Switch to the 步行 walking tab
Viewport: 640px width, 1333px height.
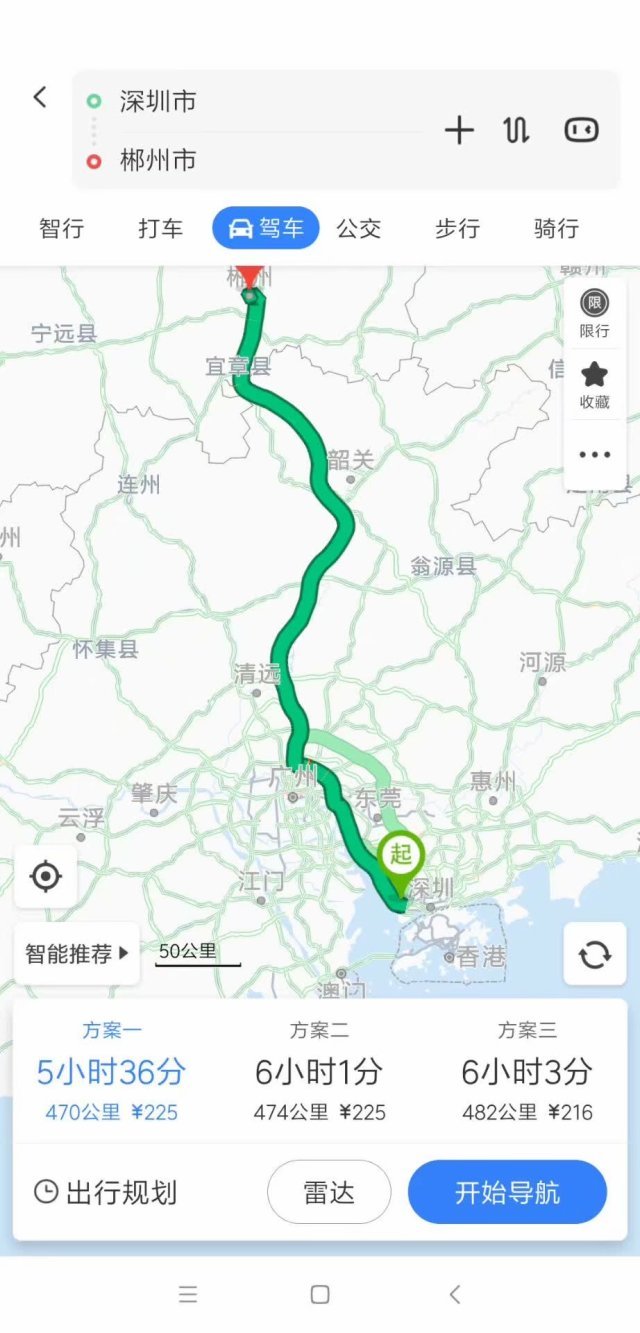457,228
